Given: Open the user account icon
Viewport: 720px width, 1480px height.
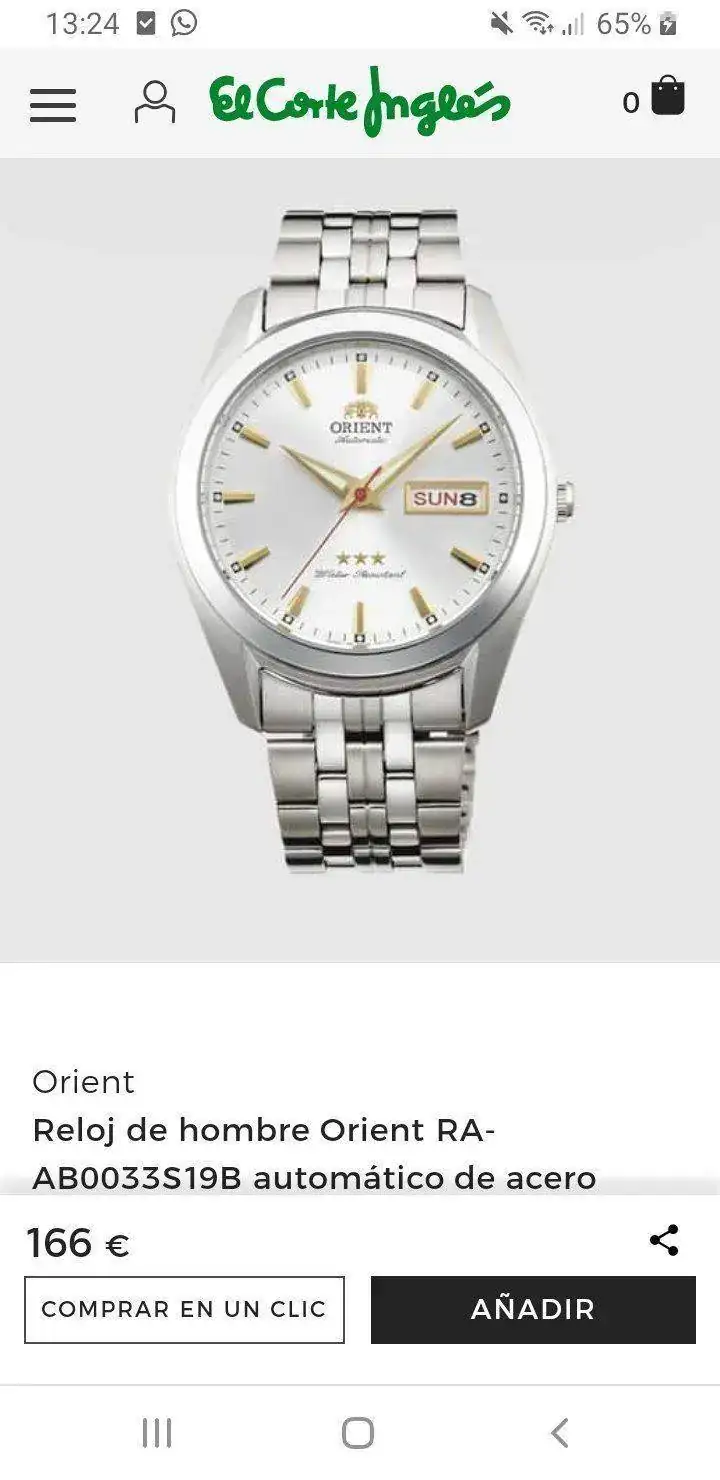Looking at the screenshot, I should [x=155, y=102].
